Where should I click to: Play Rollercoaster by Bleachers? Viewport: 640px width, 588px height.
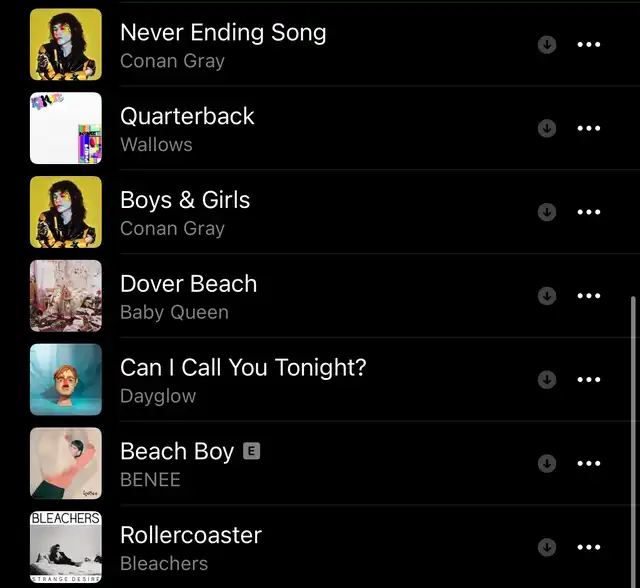(191, 547)
